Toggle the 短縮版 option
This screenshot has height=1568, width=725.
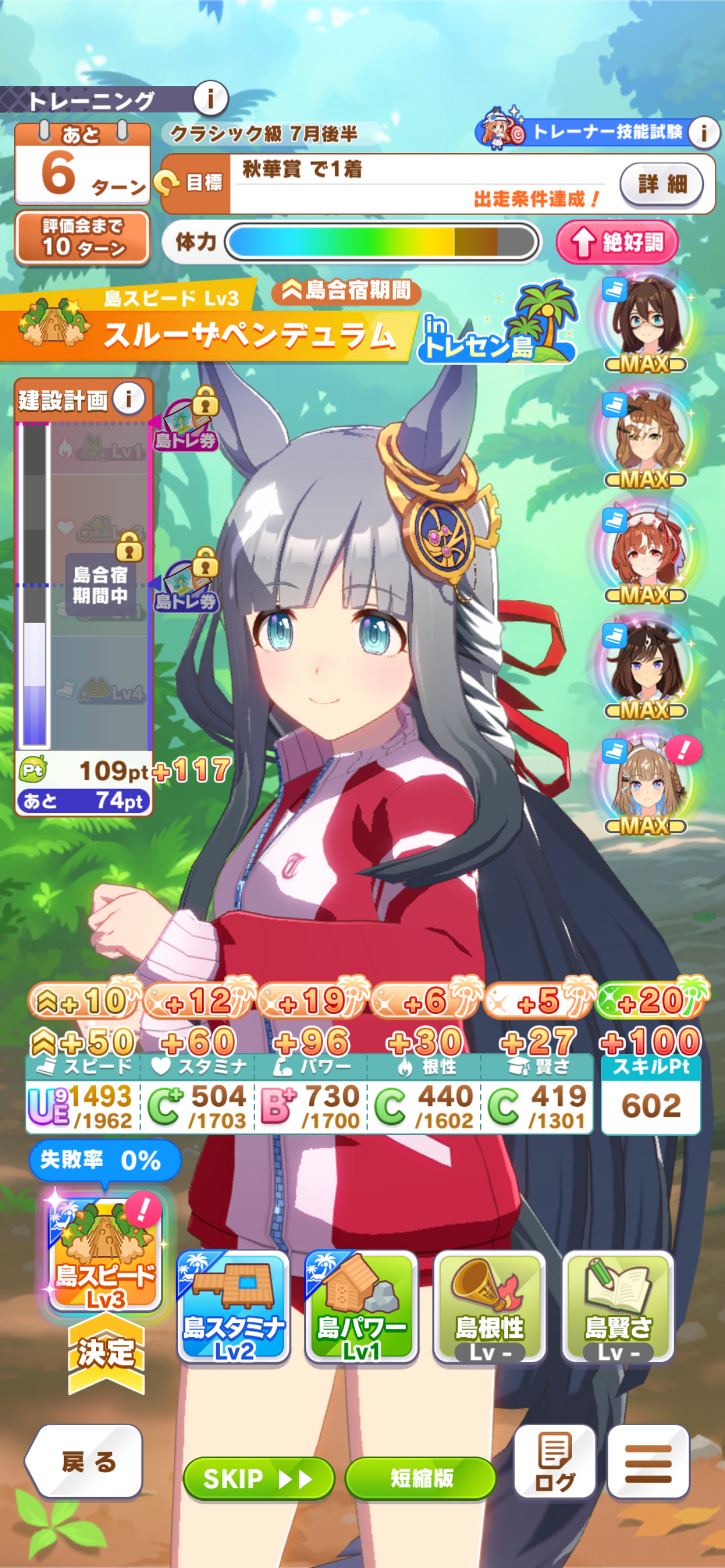pos(421,1478)
